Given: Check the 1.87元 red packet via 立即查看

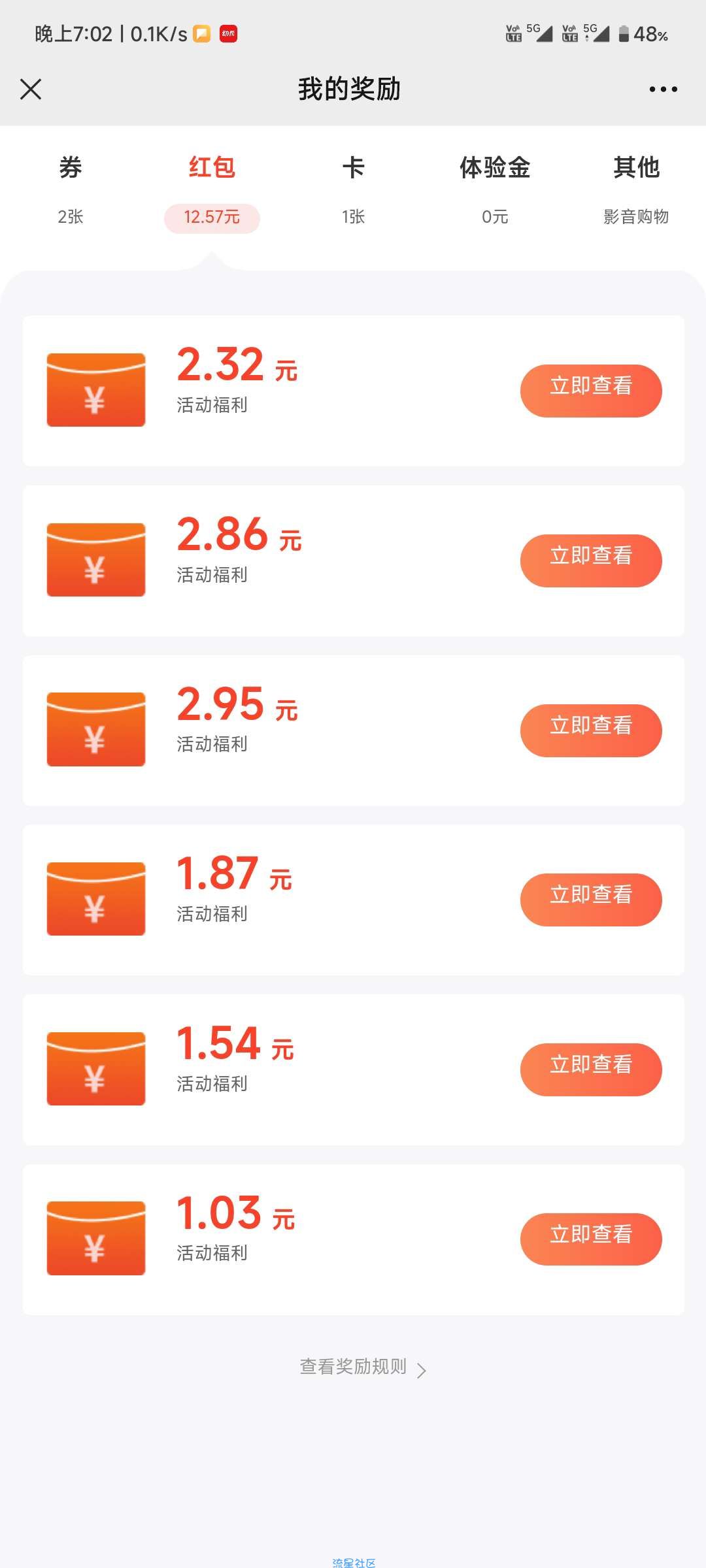Looking at the screenshot, I should (591, 900).
